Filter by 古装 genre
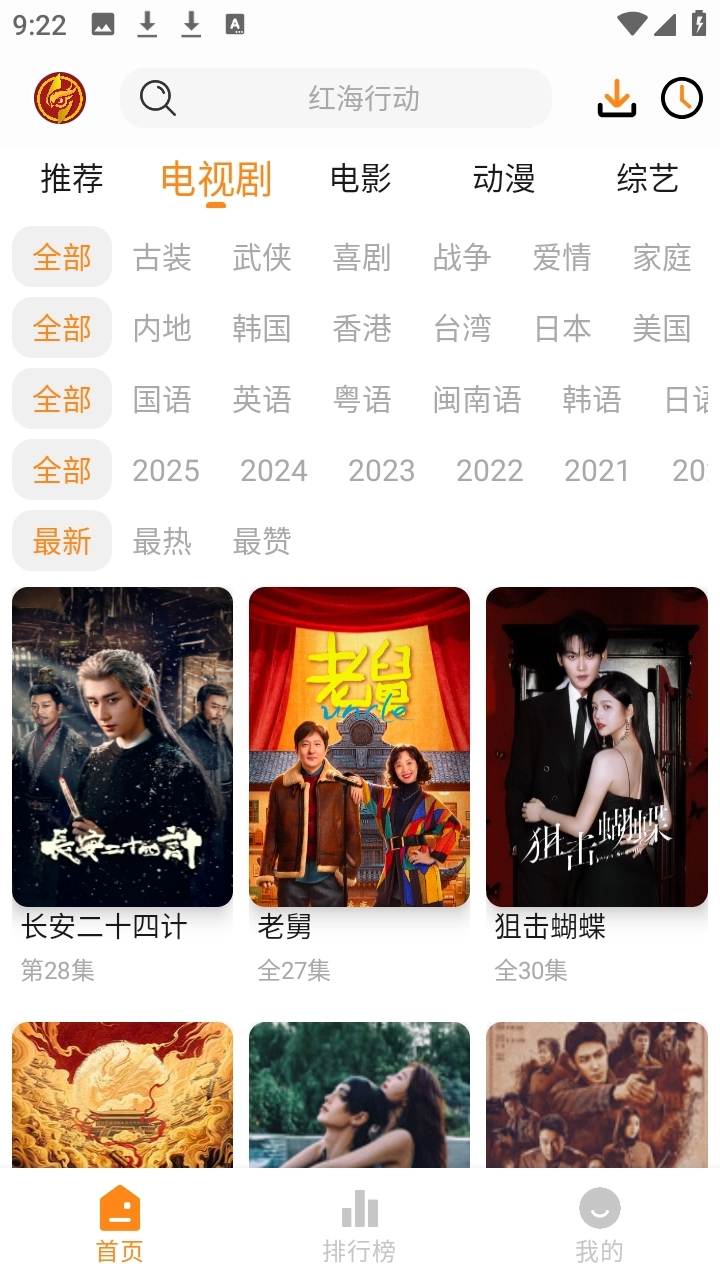Viewport: 720px width, 1280px height. 162,258
